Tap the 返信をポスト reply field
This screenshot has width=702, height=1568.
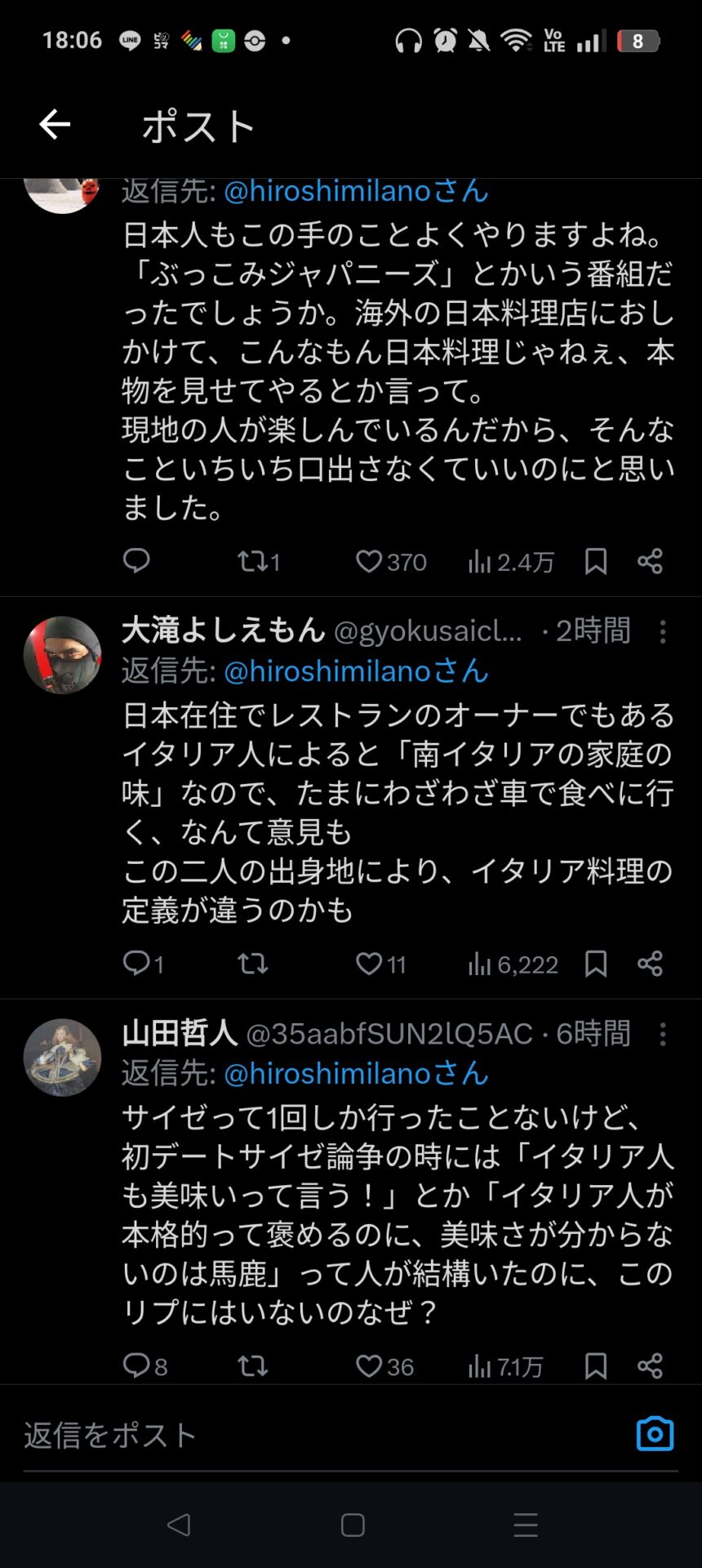(310, 1435)
